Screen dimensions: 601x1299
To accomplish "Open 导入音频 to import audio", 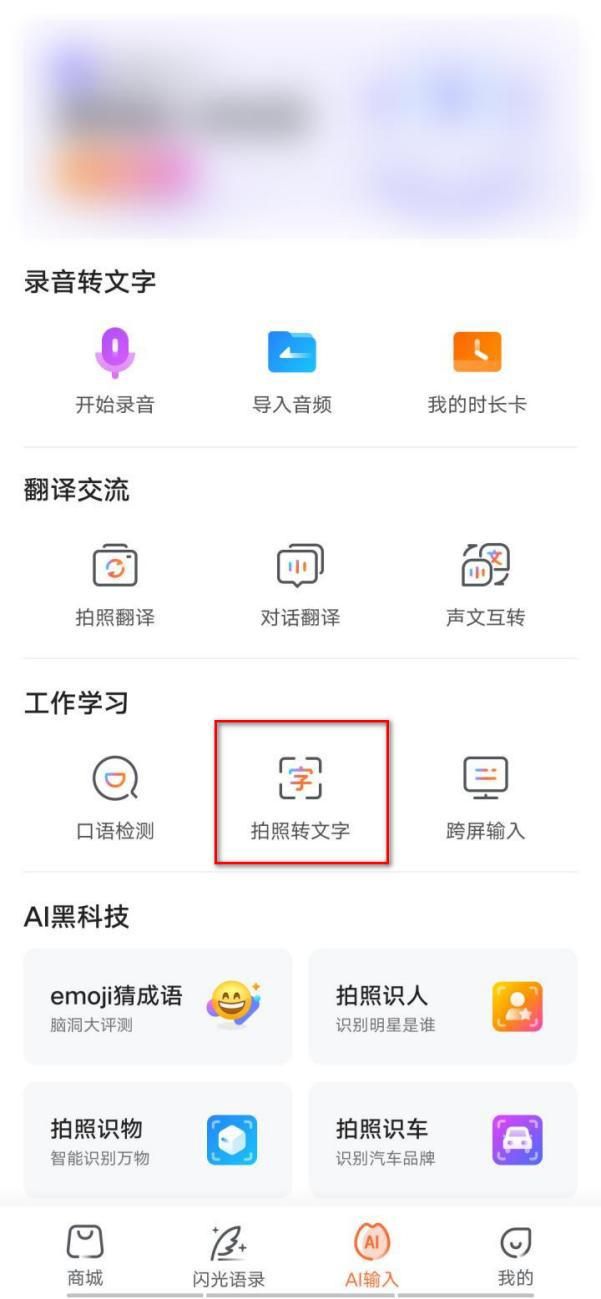I will pyautogui.click(x=291, y=372).
